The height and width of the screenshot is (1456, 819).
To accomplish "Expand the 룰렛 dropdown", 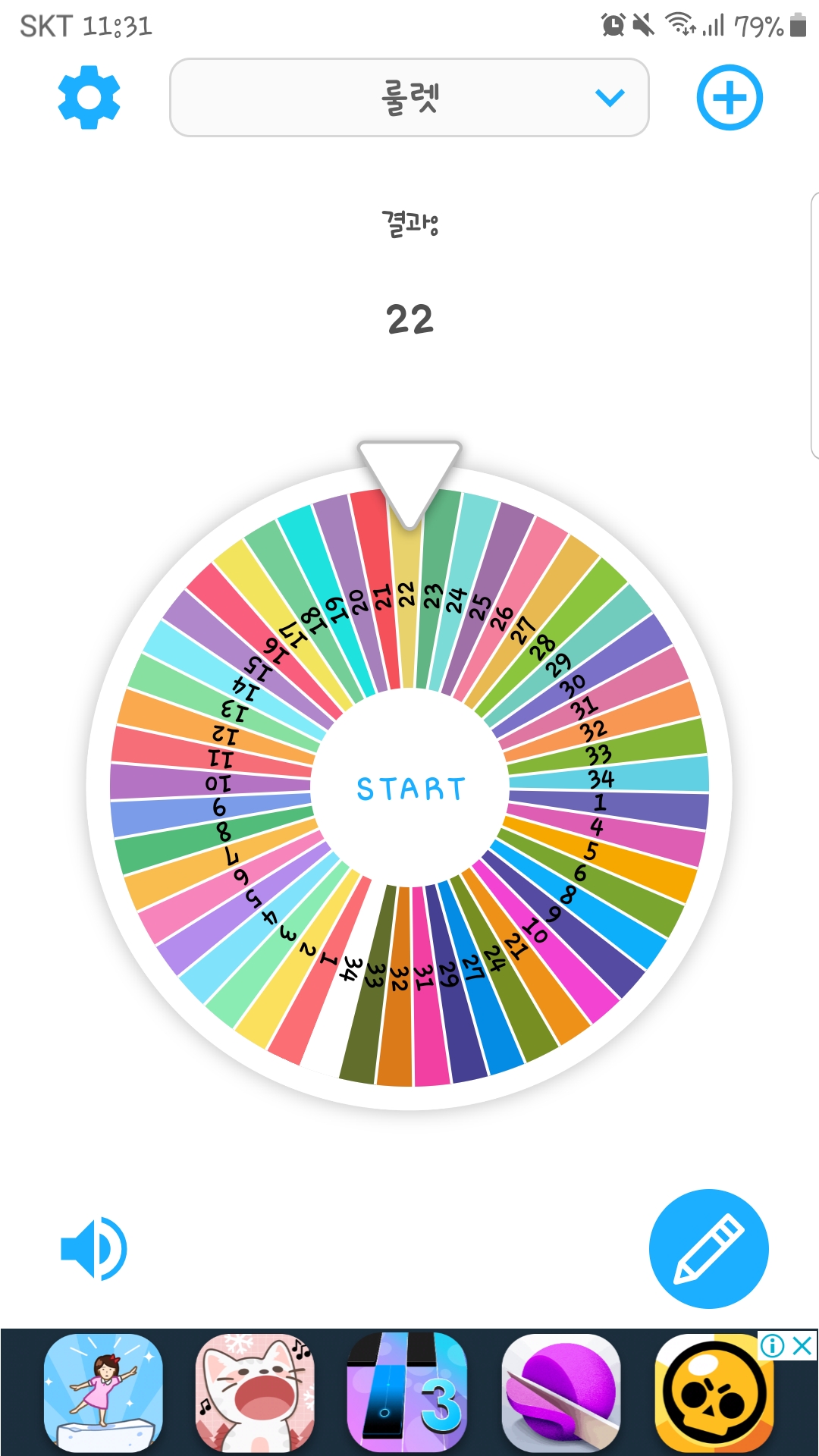I will pos(409,98).
